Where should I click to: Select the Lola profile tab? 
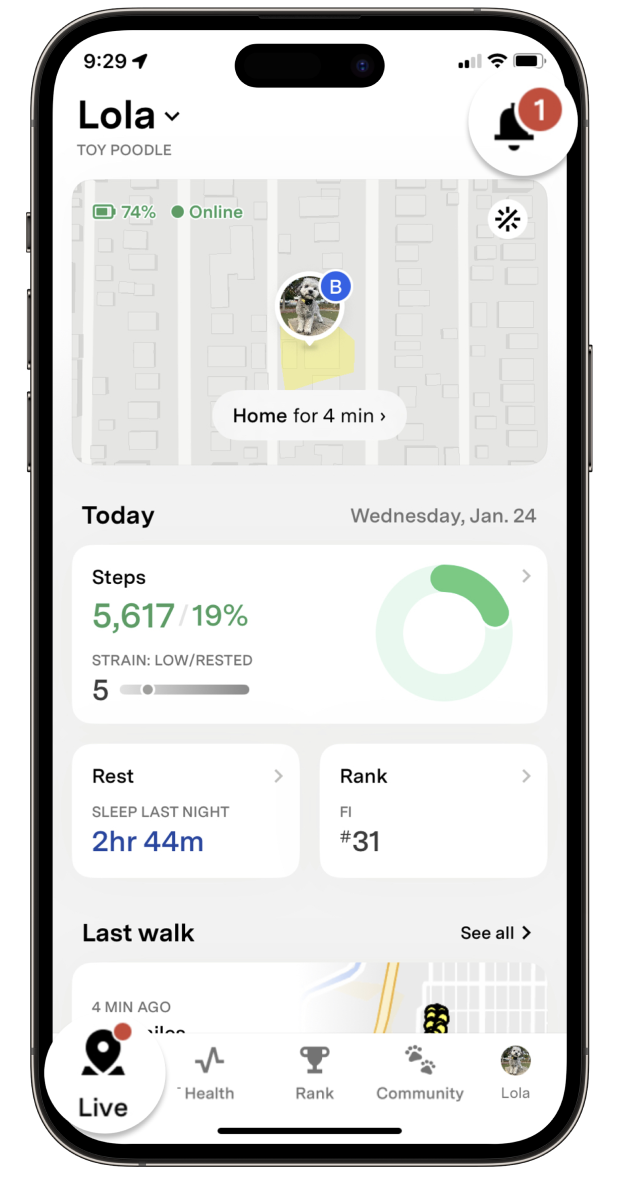click(x=516, y=1074)
